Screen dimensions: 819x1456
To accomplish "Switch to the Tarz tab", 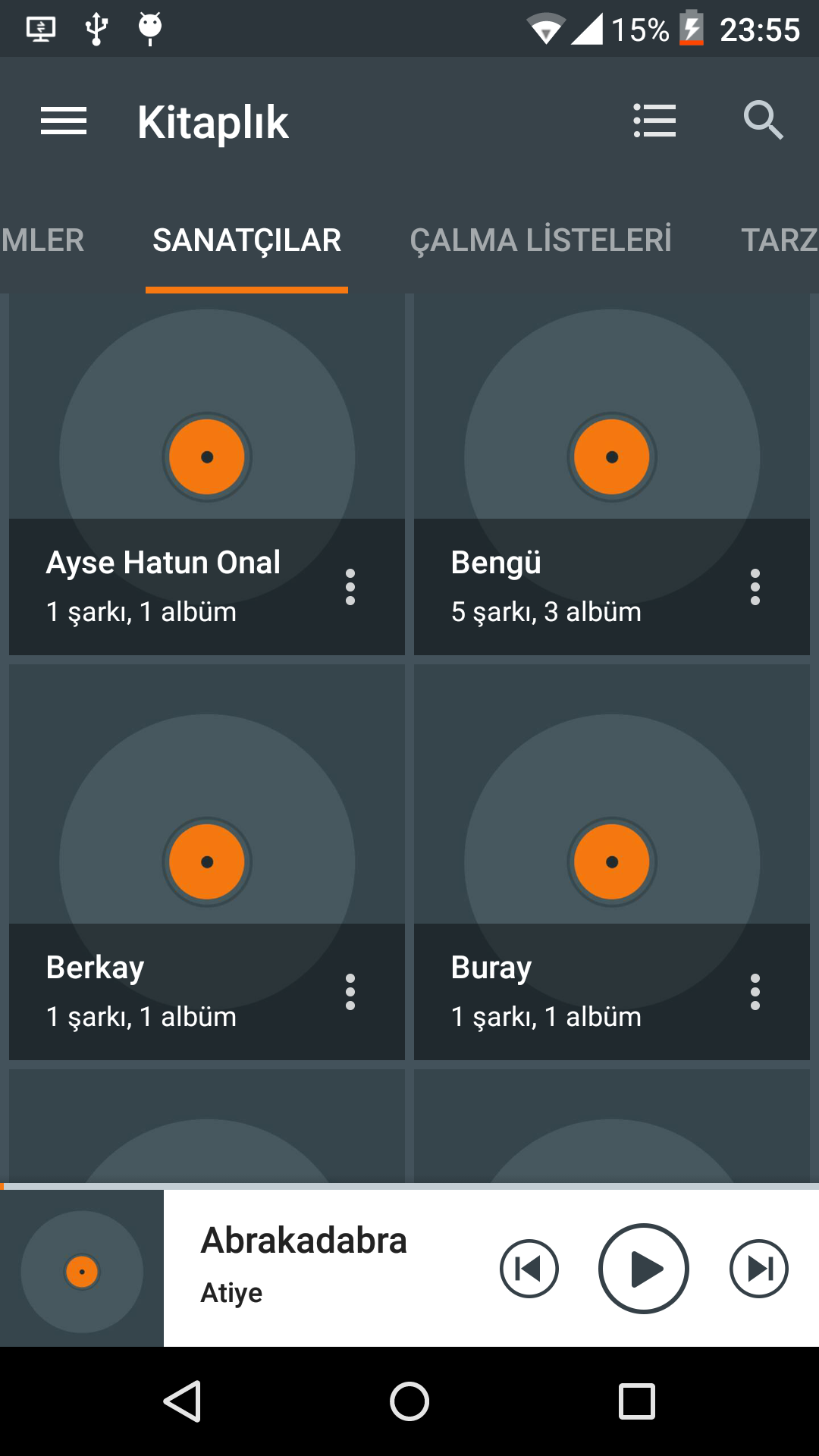I will tap(779, 240).
